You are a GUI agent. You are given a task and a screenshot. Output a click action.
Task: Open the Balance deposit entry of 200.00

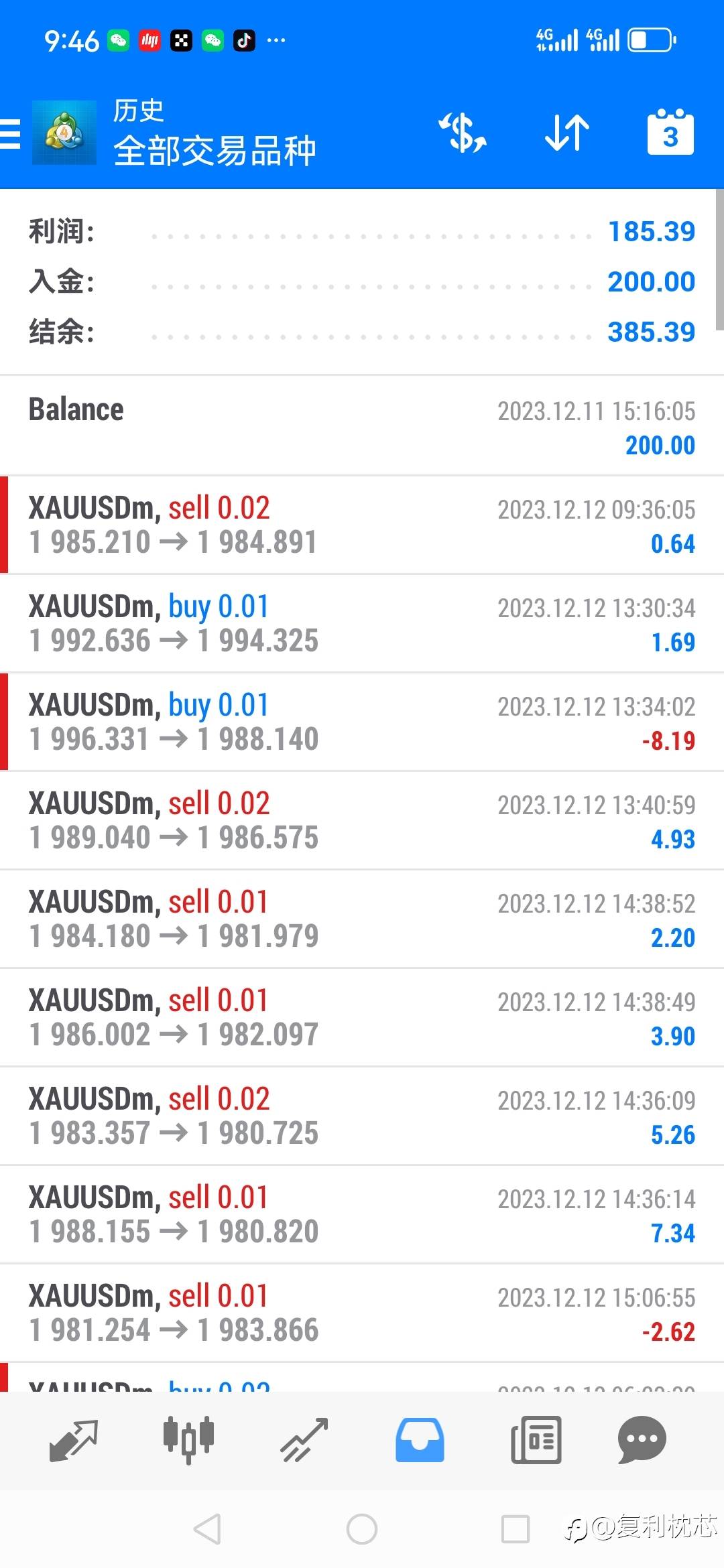362,427
